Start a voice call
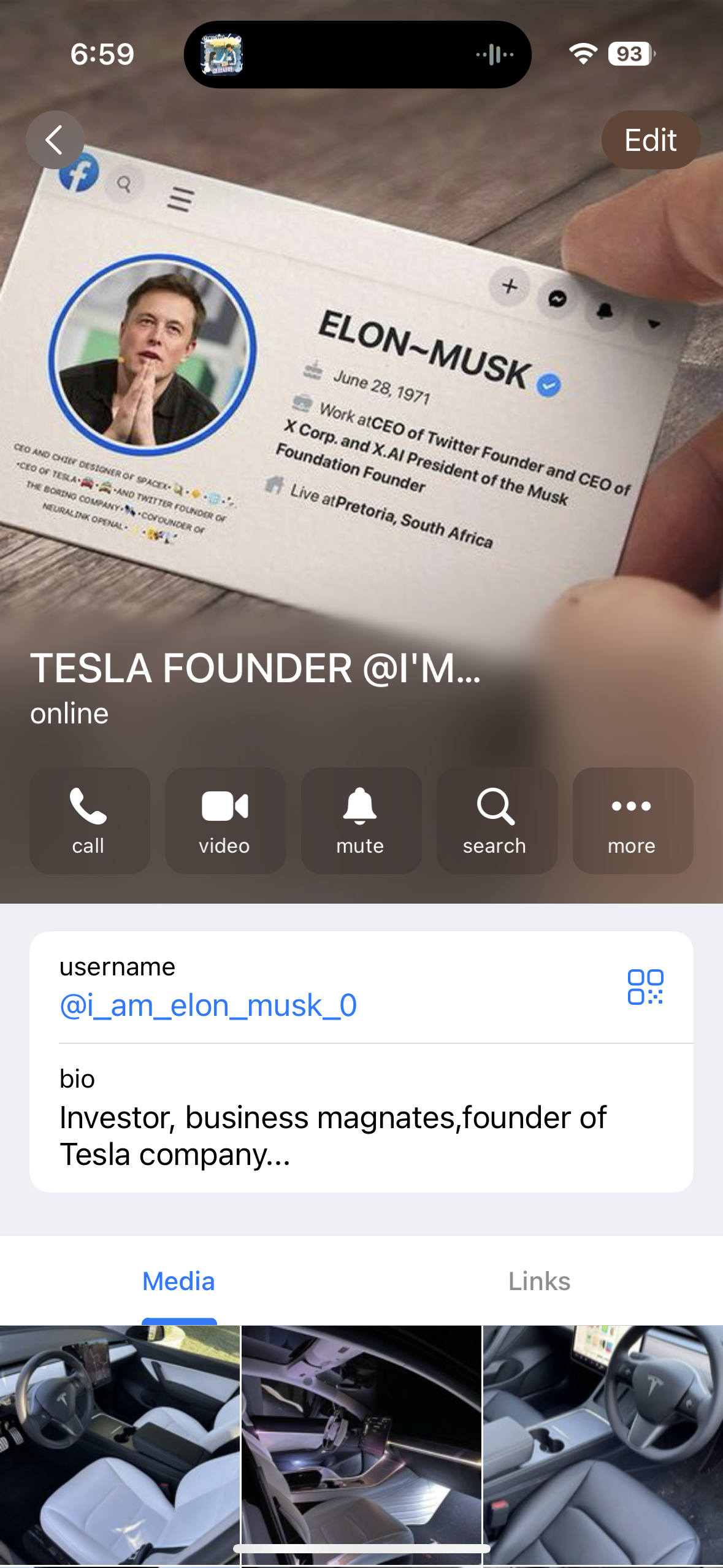Viewport: 723px width, 1568px height. [89, 820]
